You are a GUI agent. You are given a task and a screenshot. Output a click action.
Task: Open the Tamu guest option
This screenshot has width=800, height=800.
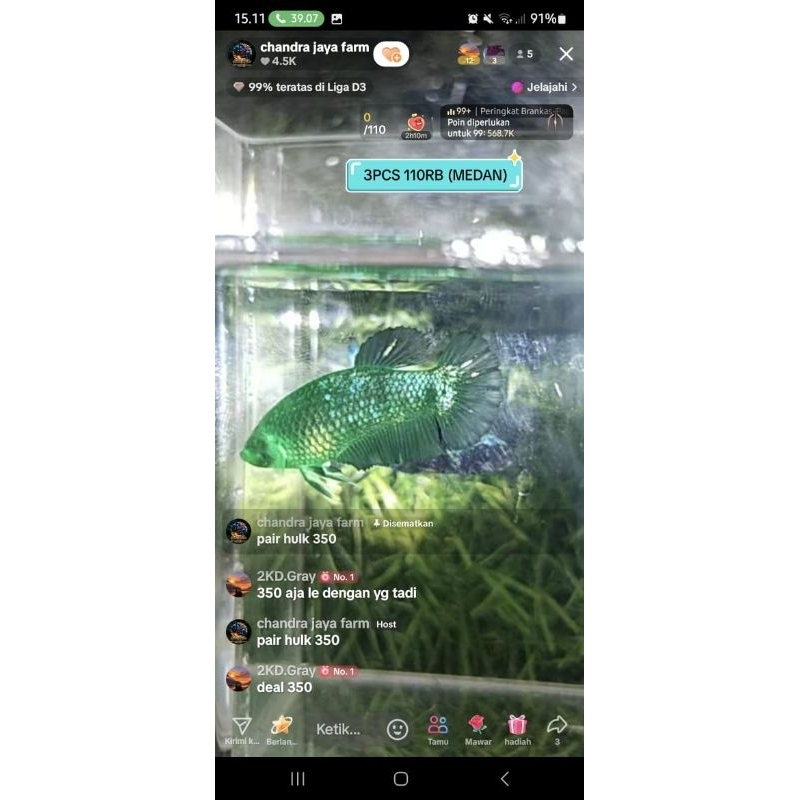(438, 729)
